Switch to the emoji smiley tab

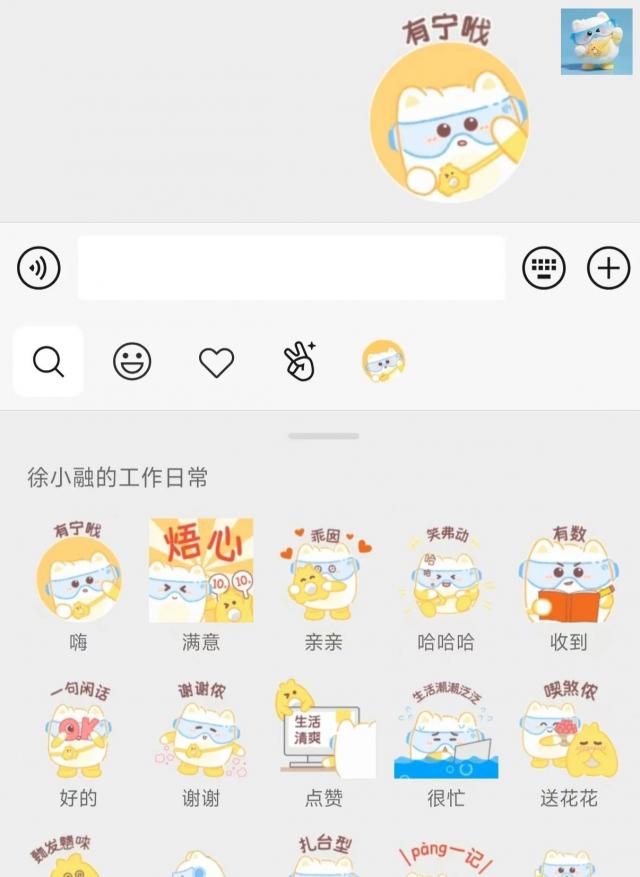132,361
